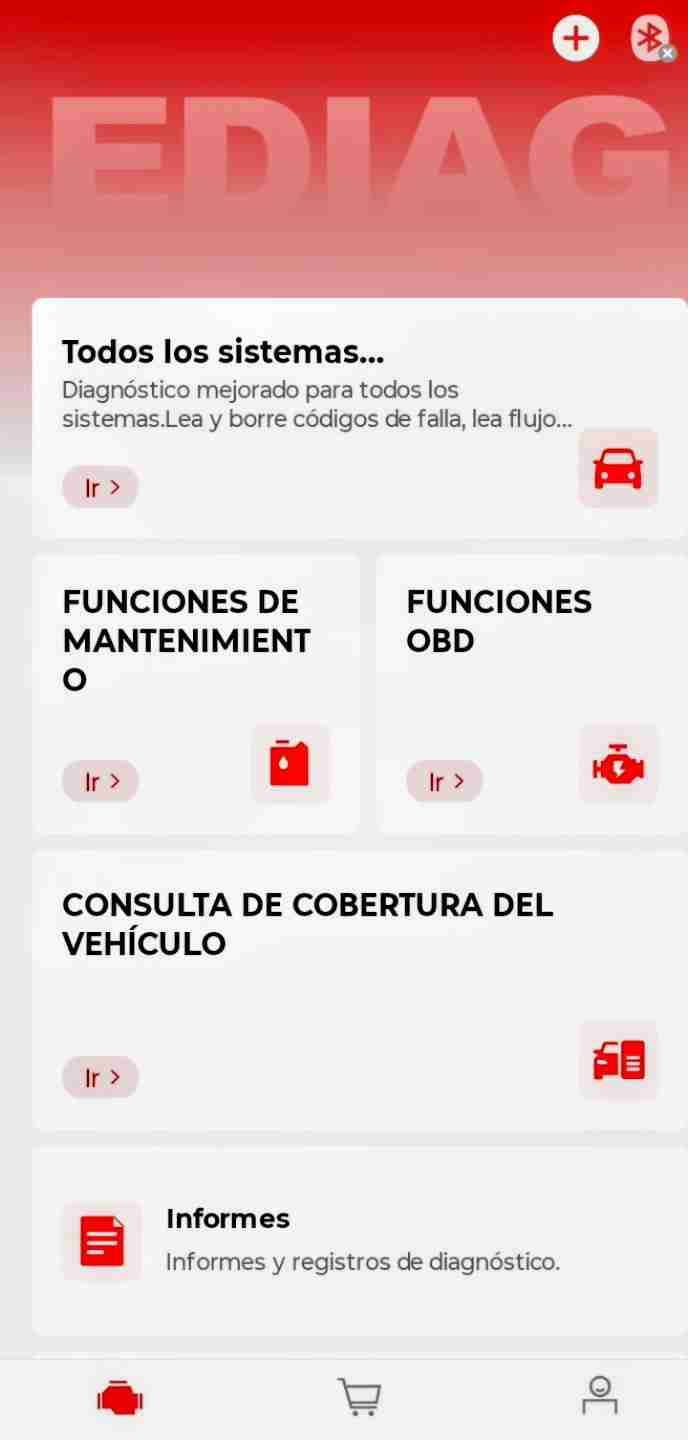
Task: Tap Ir under Funciones de Mantenimiento
Action: (x=100, y=781)
